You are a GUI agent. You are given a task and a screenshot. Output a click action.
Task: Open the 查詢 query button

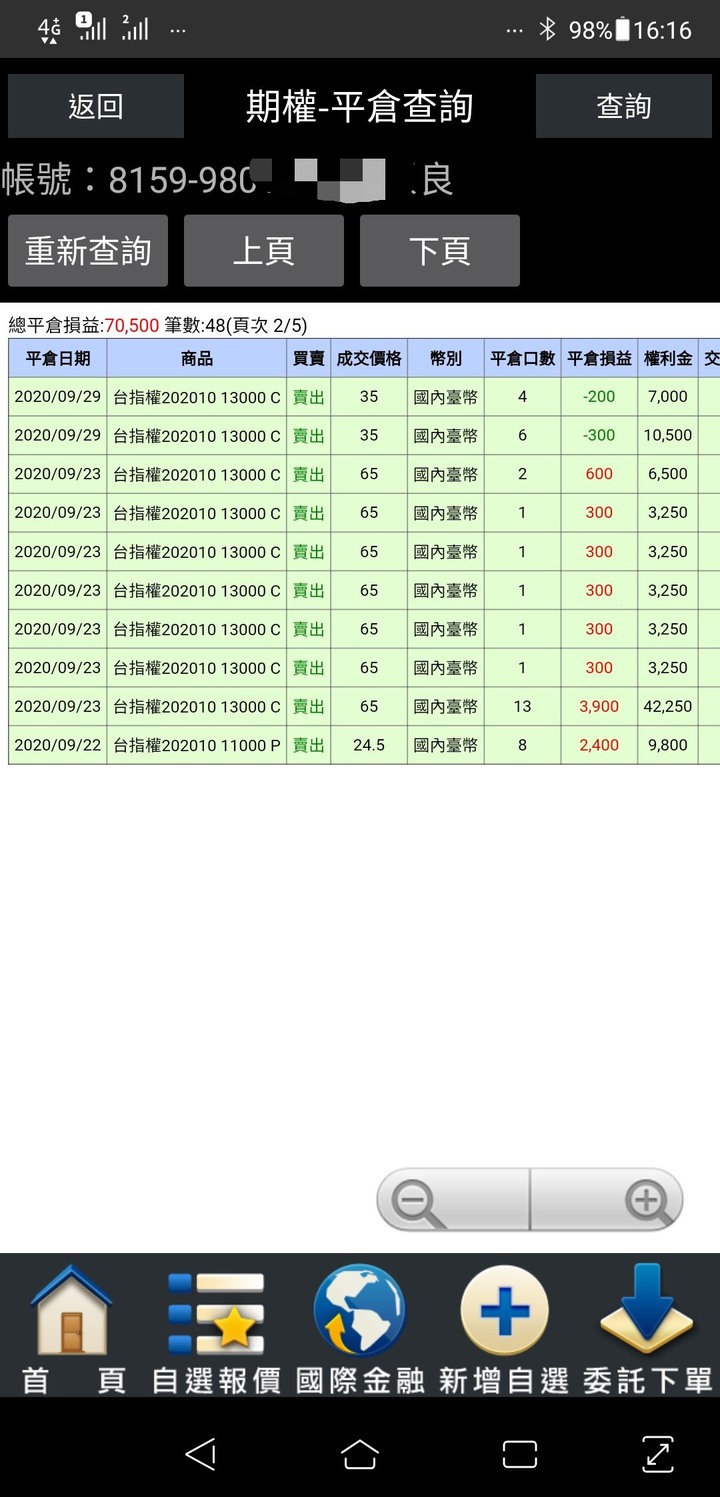[x=623, y=106]
